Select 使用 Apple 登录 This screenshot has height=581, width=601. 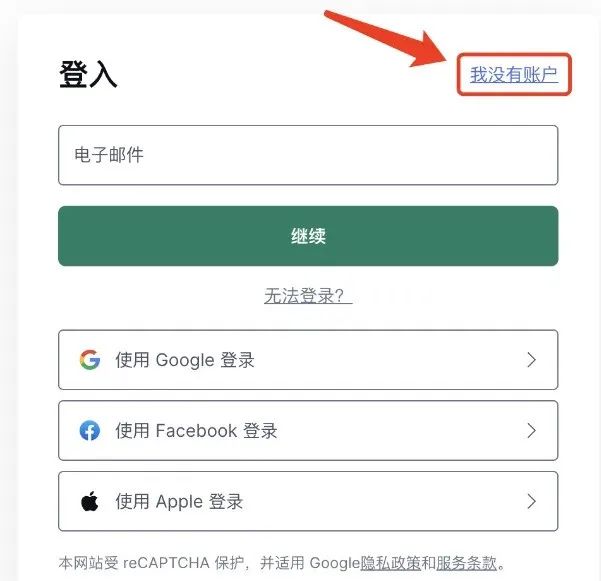[308, 501]
